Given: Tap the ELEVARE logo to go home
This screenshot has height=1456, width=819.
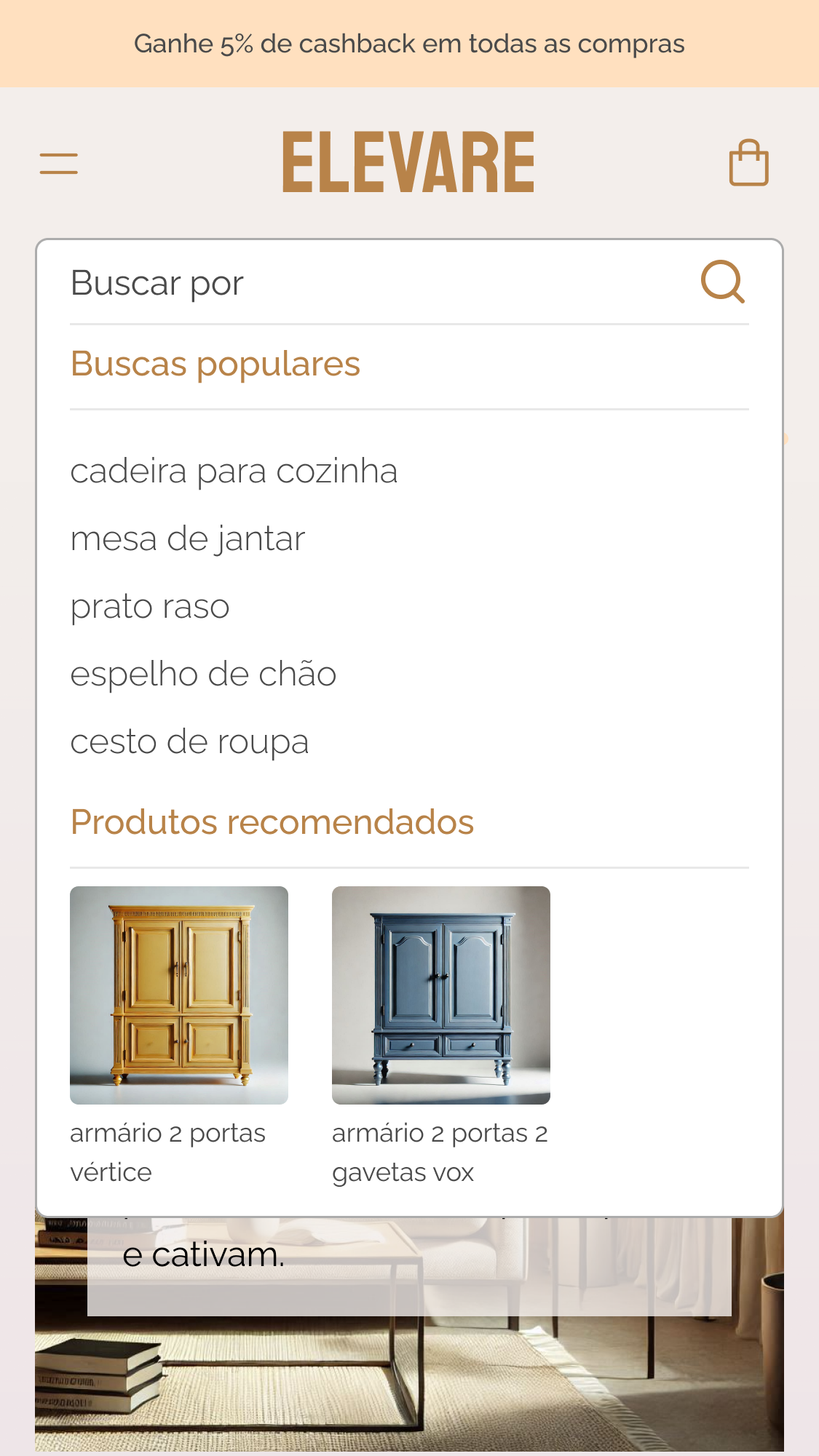Looking at the screenshot, I should coord(408,162).
